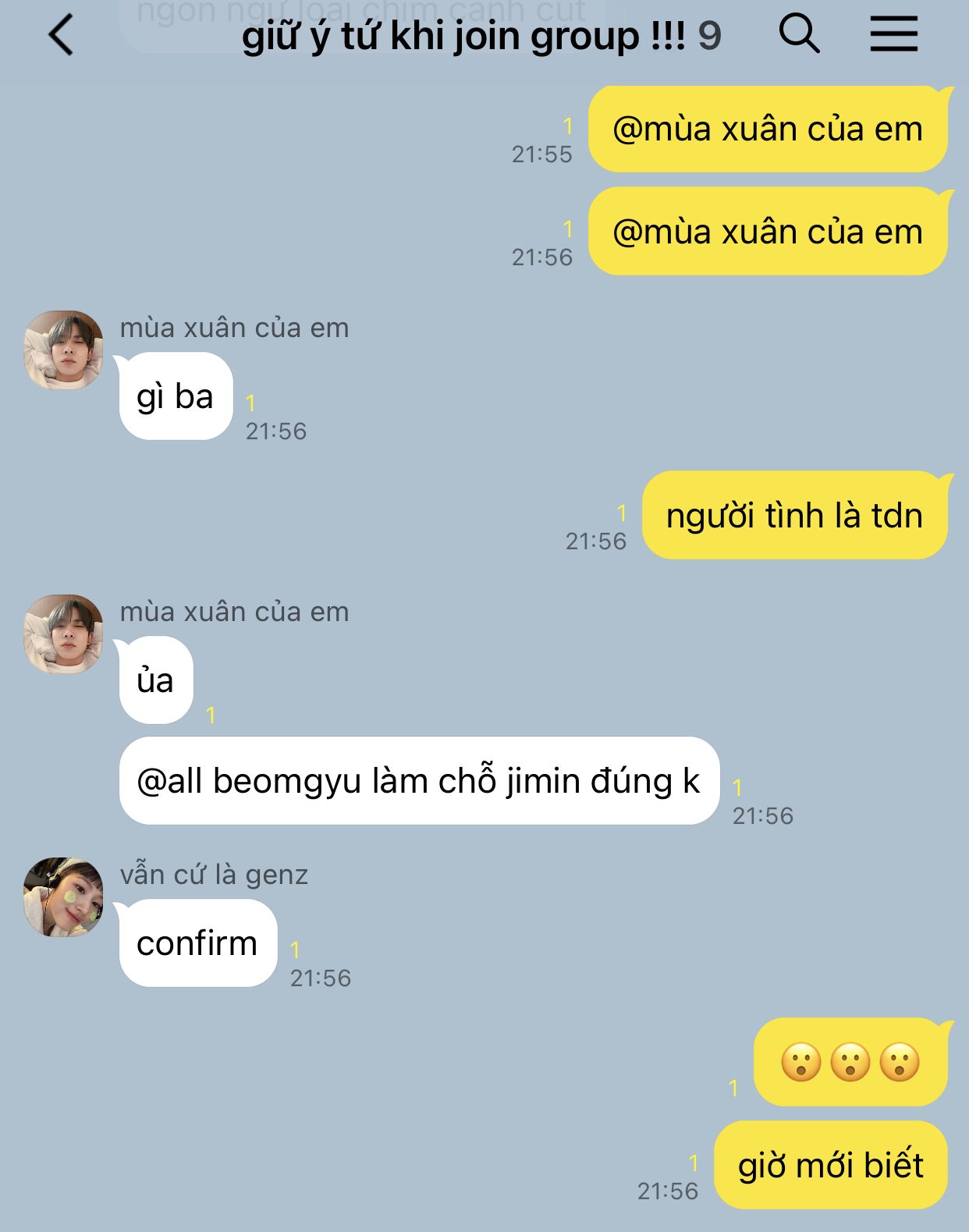The height and width of the screenshot is (1232, 969).
Task: Search within this group chat
Action: coord(799,34)
